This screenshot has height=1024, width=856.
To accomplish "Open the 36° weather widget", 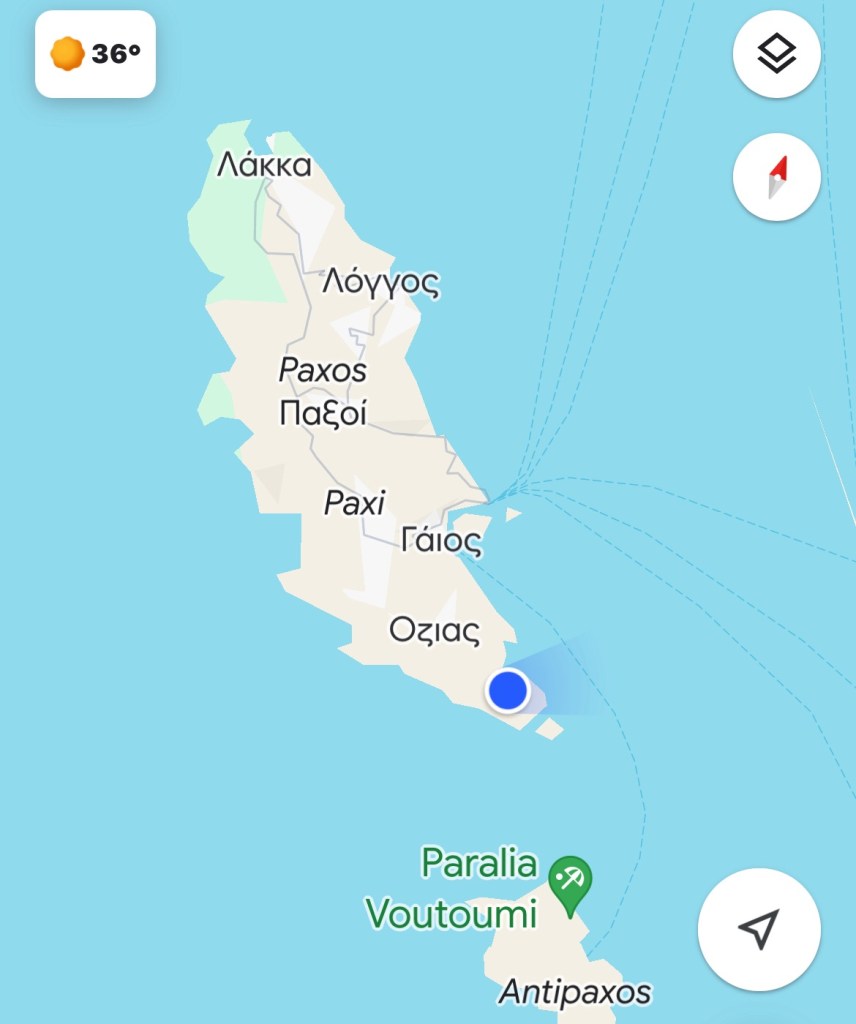I will [95, 54].
